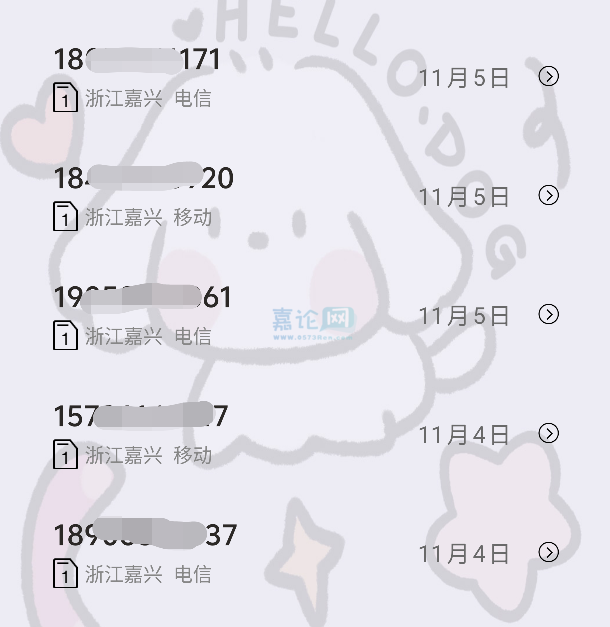
Task: Open details arrow for number ending 61
Action: tap(548, 314)
